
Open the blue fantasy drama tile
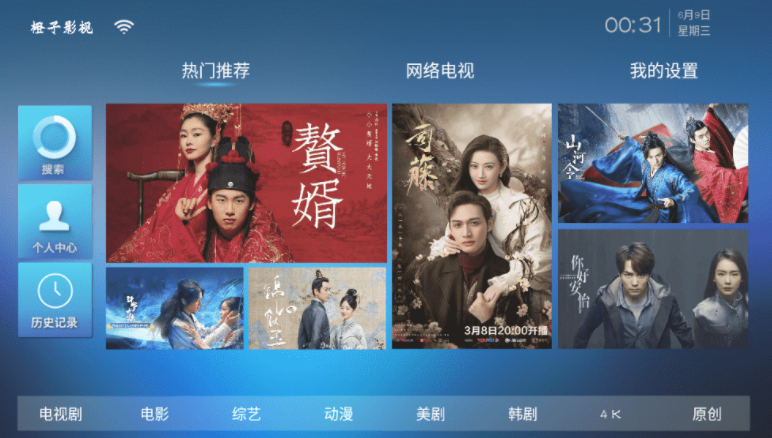pyautogui.click(x=175, y=308)
